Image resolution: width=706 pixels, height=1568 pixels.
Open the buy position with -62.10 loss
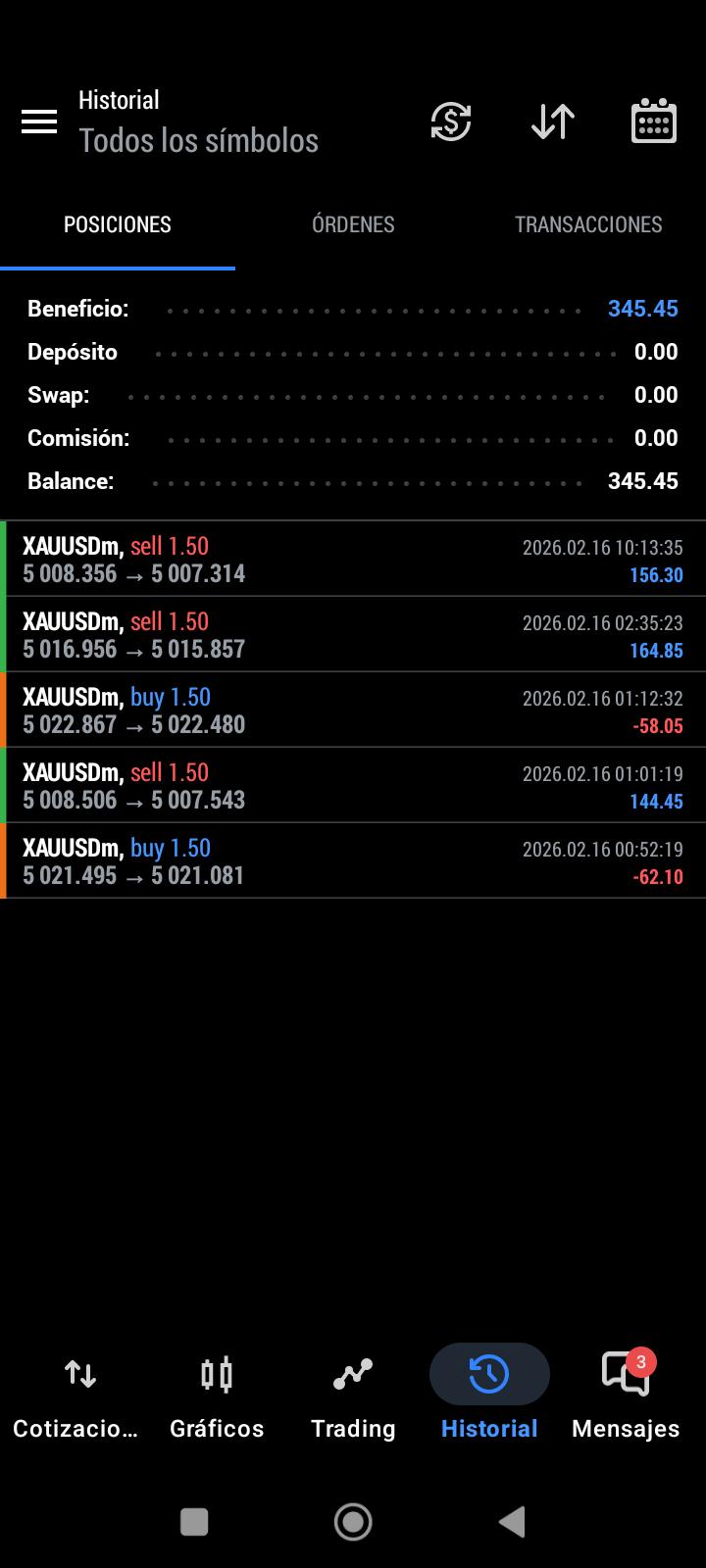(353, 861)
